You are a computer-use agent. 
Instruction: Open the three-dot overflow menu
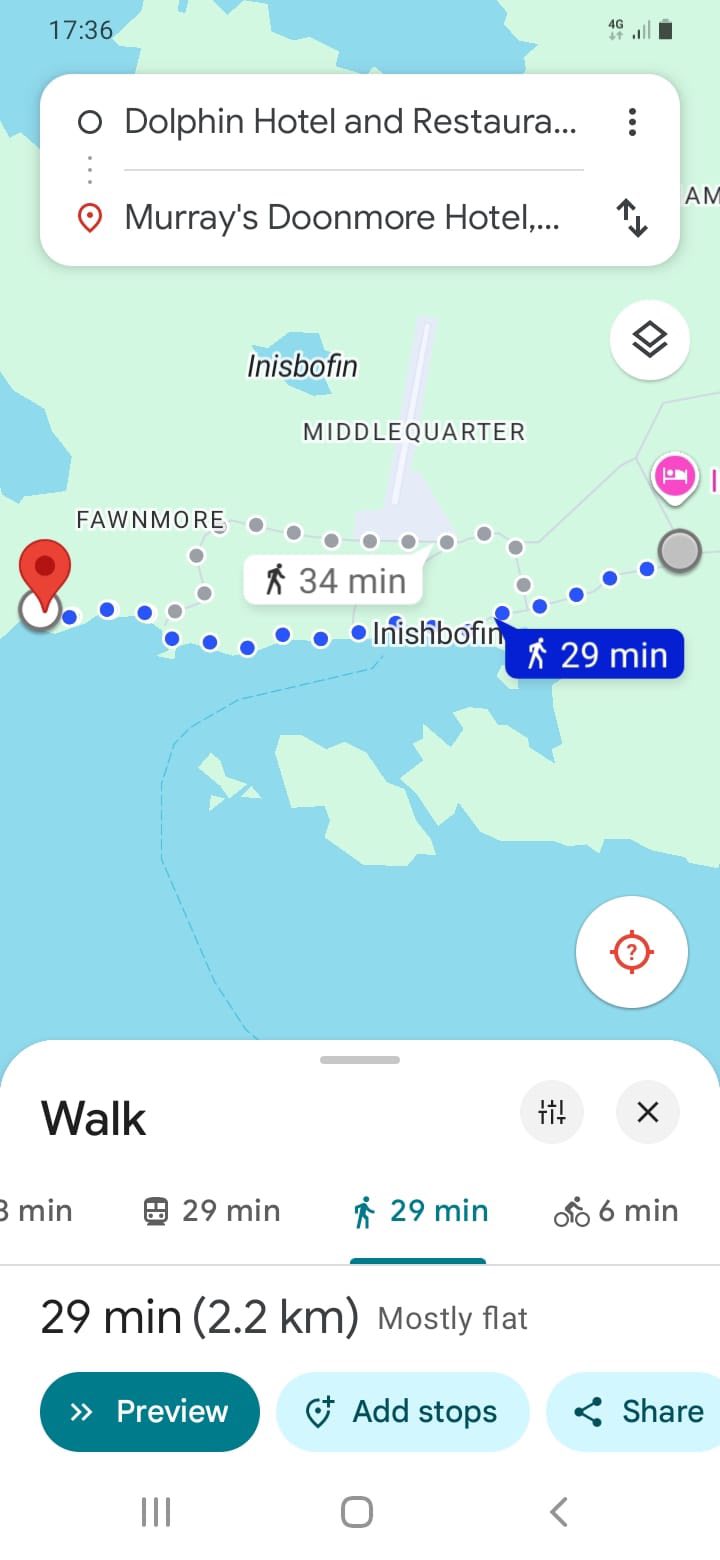point(631,122)
